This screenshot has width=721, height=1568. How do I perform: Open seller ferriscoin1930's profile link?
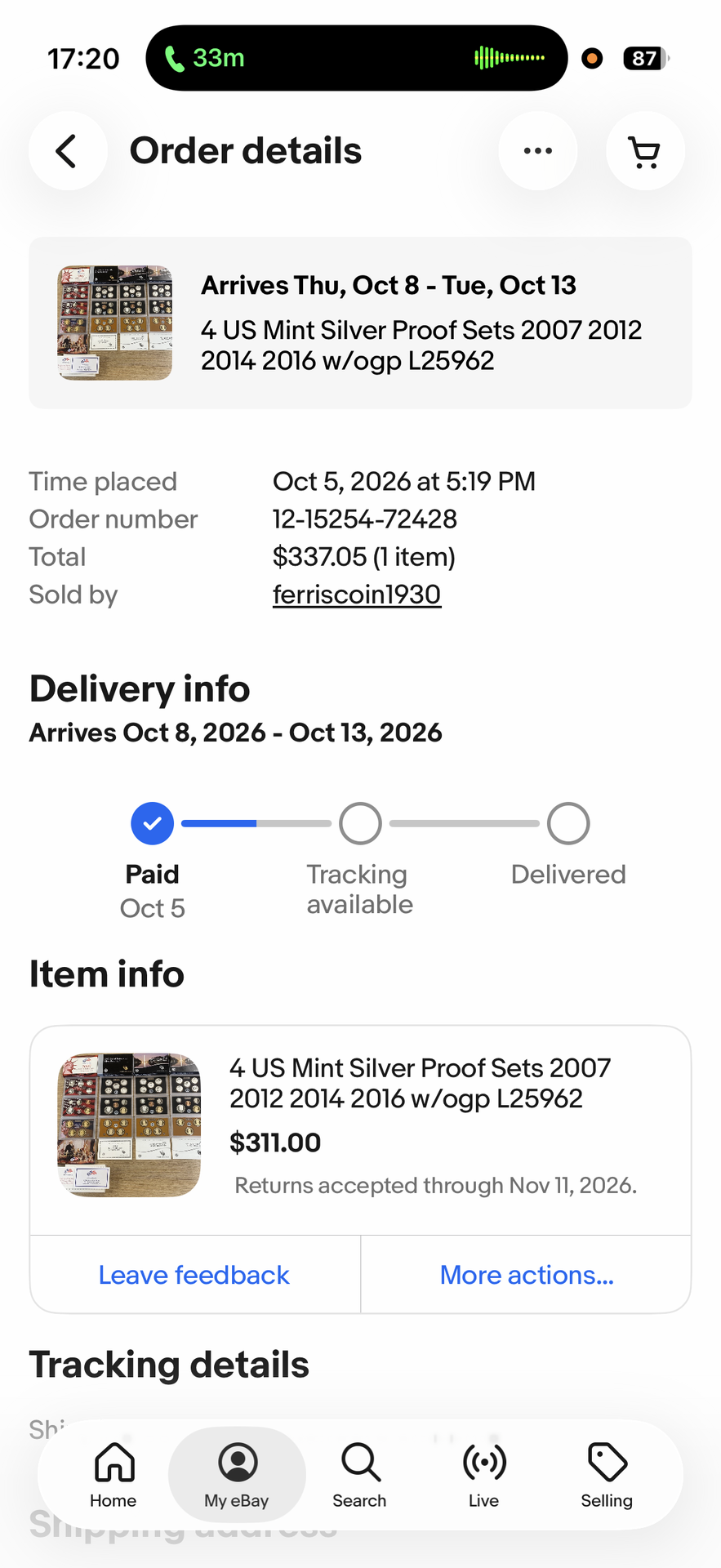(x=357, y=595)
